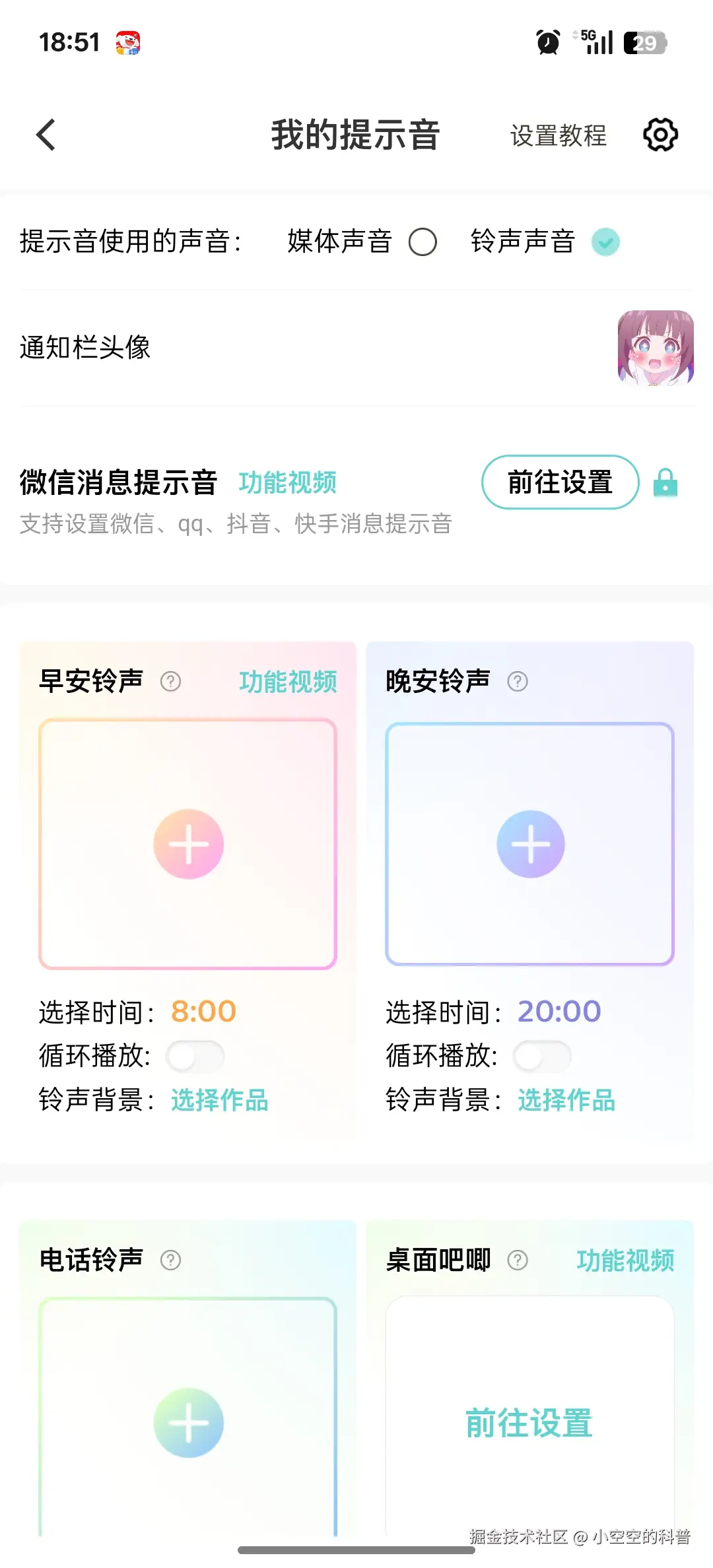This screenshot has width=713, height=1568.
Task: Click 前往设置 for WeChat message sounds
Action: pos(559,483)
